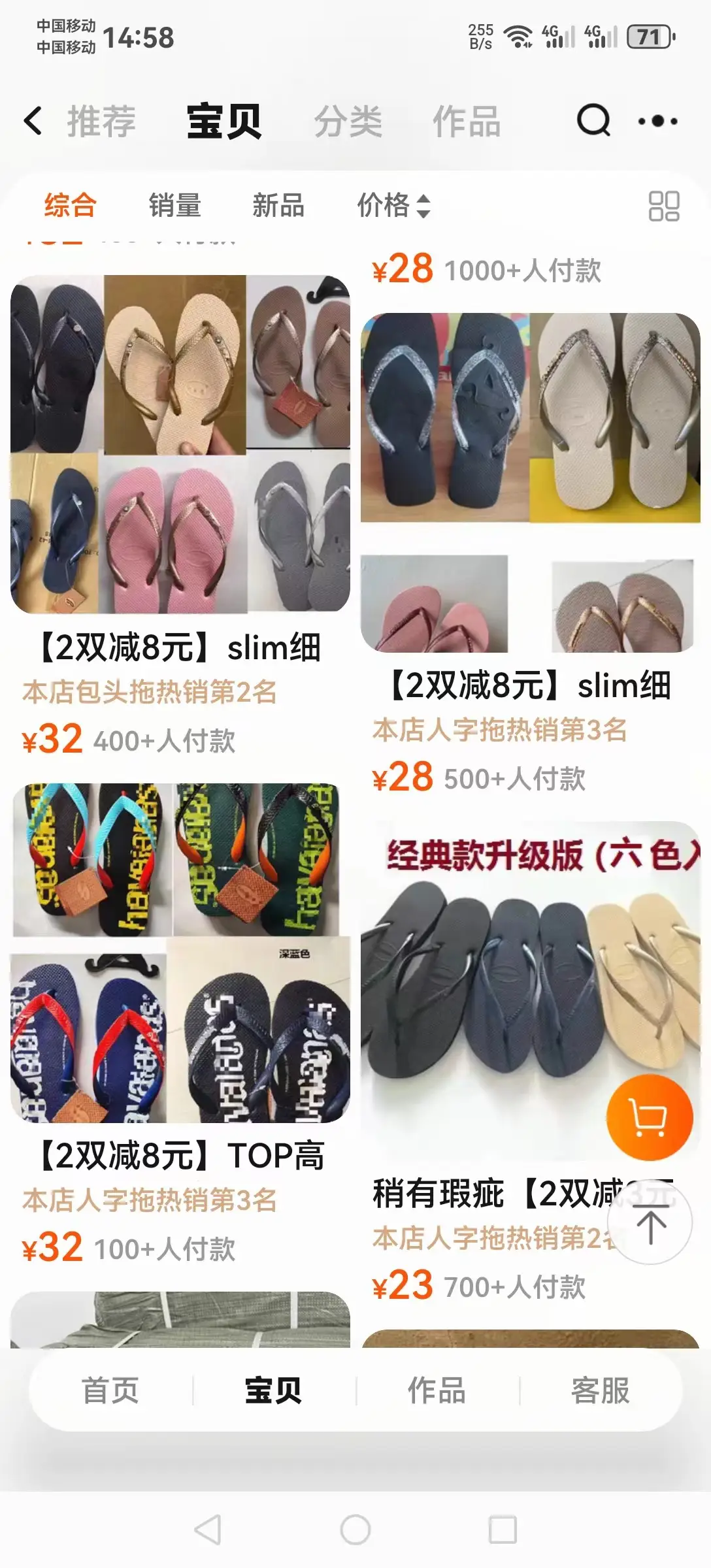711x1568 pixels.
Task: Switch to the 分类 top tab
Action: pyautogui.click(x=348, y=122)
